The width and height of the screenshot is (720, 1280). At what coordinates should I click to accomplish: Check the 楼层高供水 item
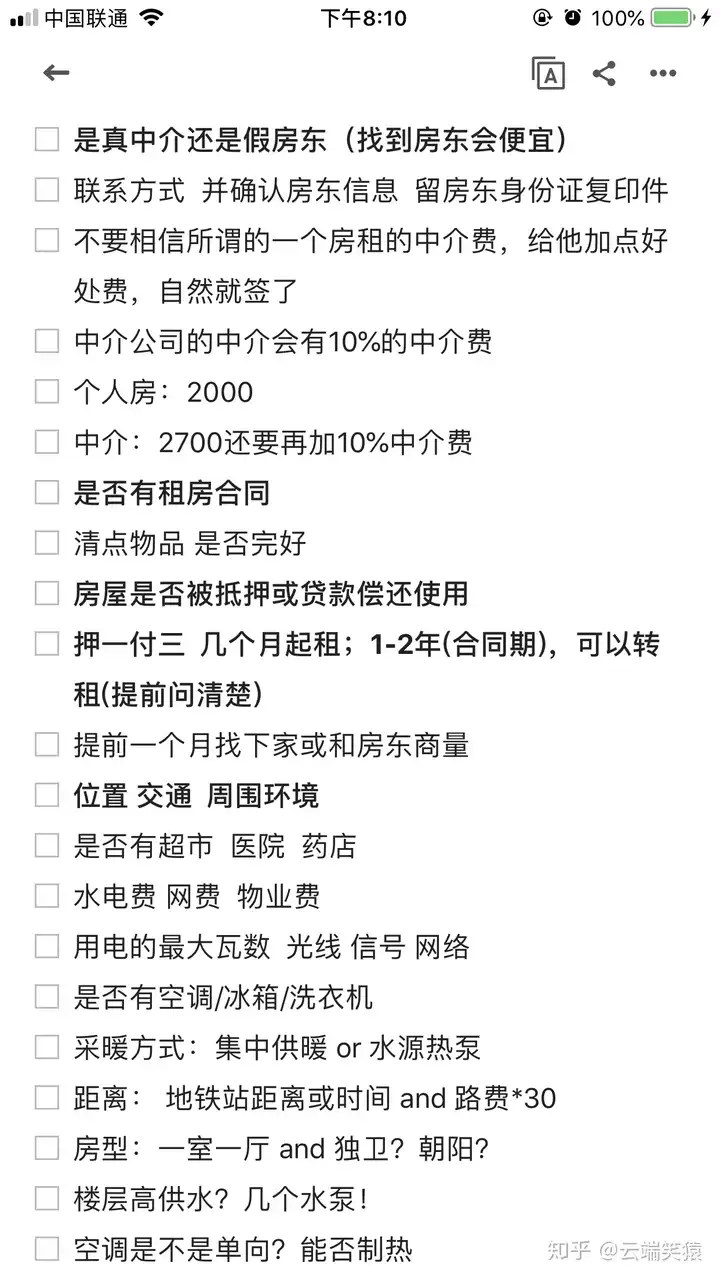point(47,1198)
